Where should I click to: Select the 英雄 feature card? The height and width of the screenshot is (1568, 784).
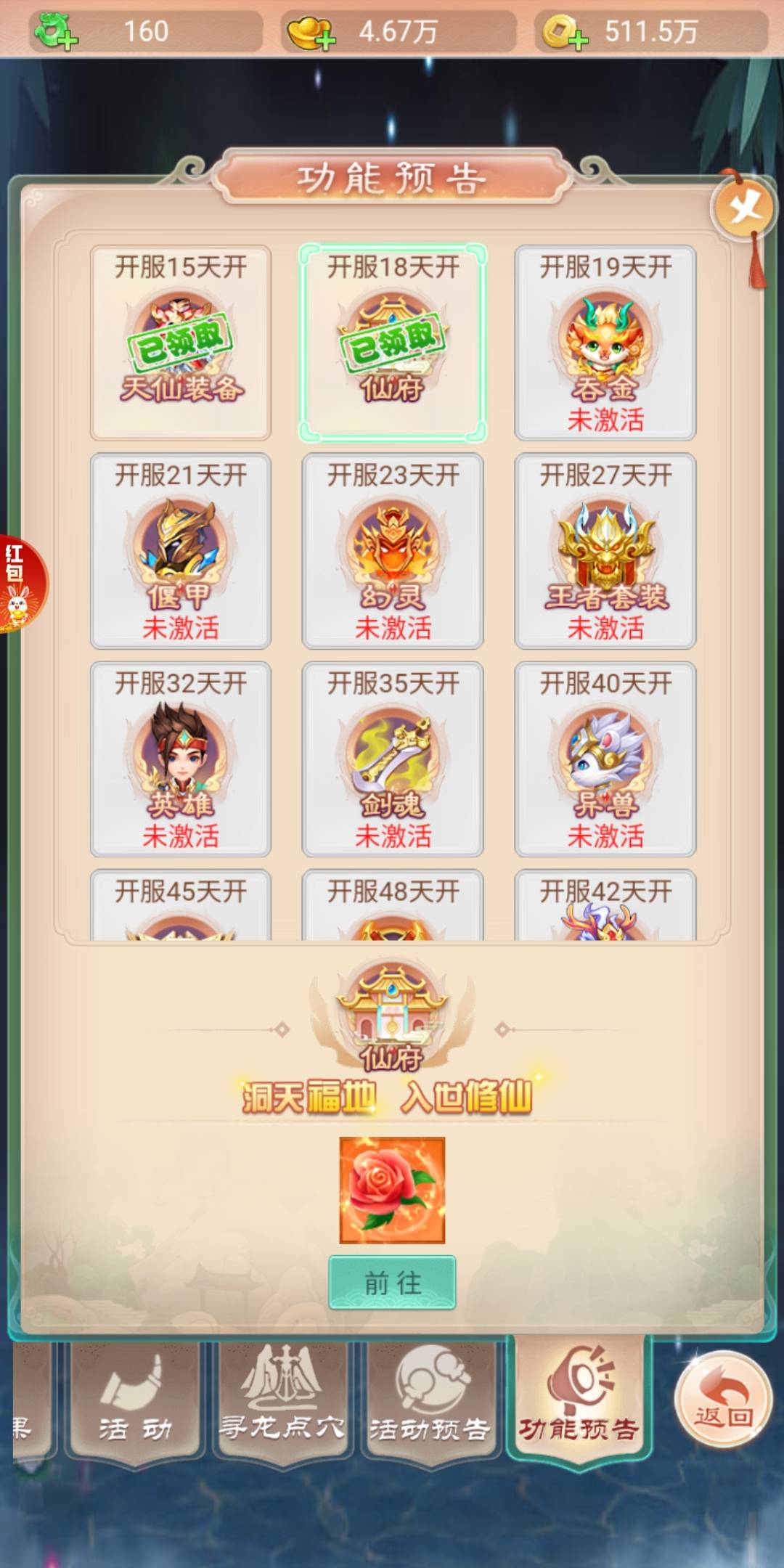(180, 759)
